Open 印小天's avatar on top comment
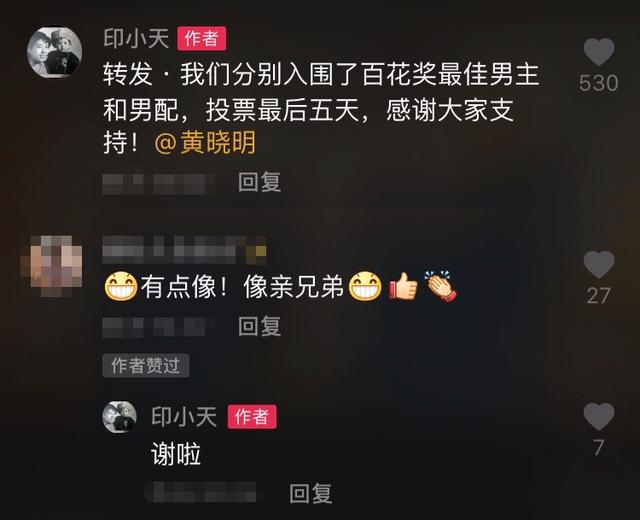The width and height of the screenshot is (640, 520). (54, 53)
